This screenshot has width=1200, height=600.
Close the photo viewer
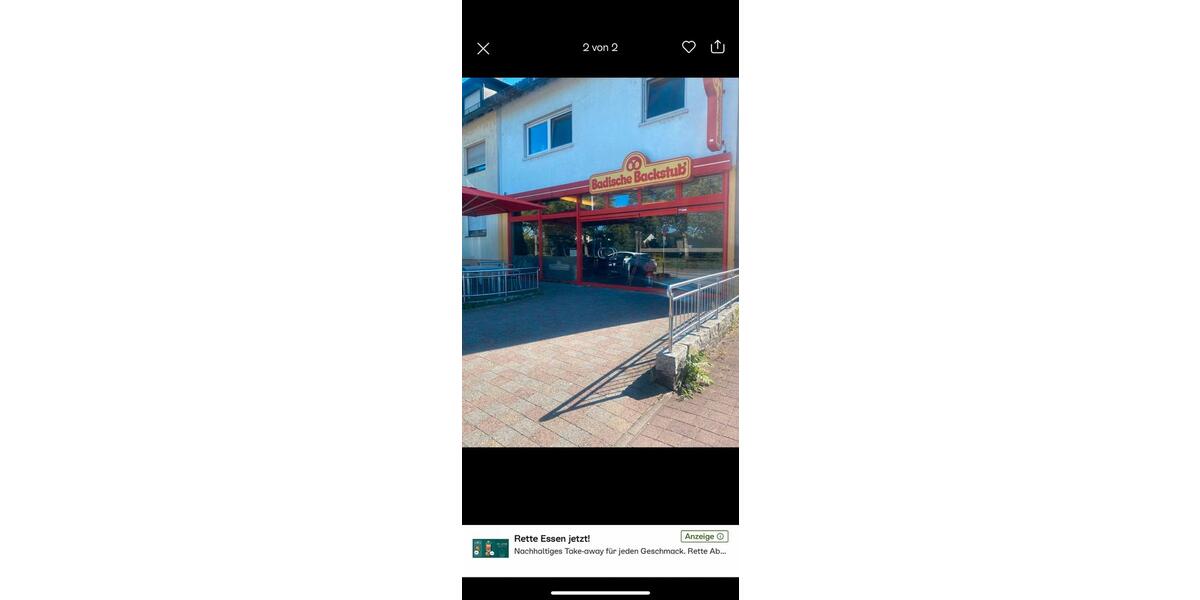483,48
